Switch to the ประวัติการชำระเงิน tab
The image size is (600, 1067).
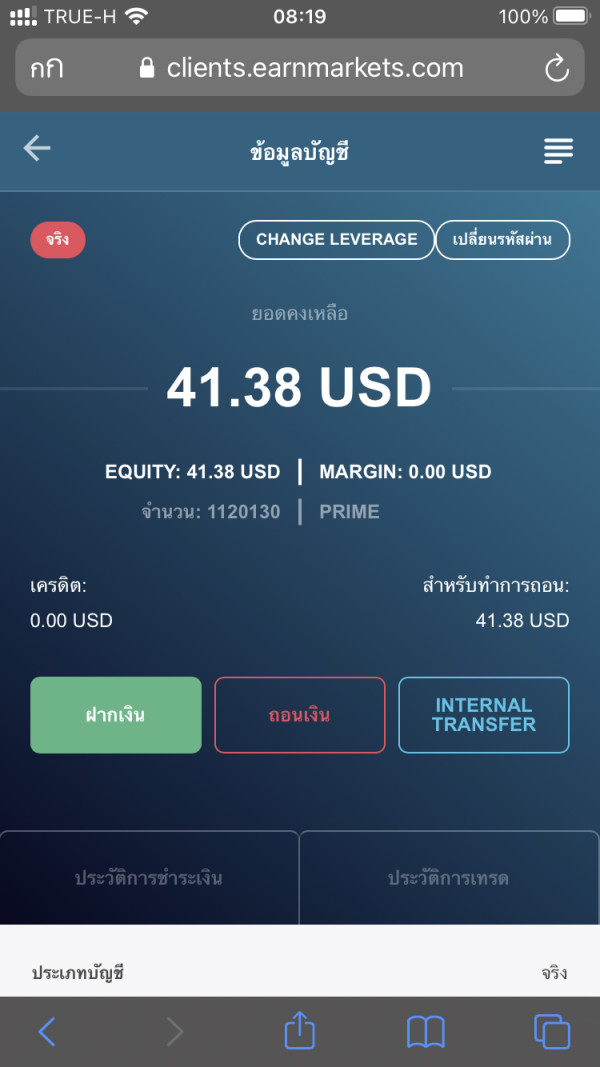149,878
